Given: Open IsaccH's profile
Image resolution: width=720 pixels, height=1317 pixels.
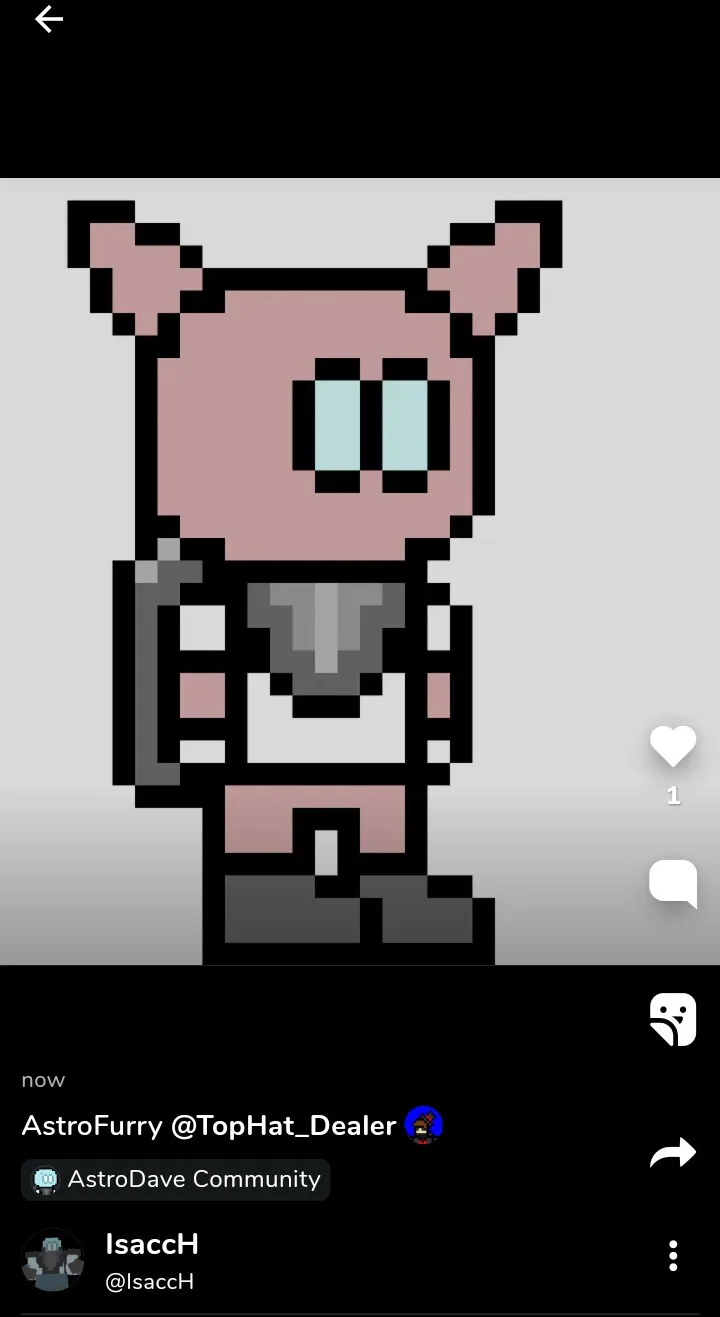Looking at the screenshot, I should click(x=151, y=1244).
